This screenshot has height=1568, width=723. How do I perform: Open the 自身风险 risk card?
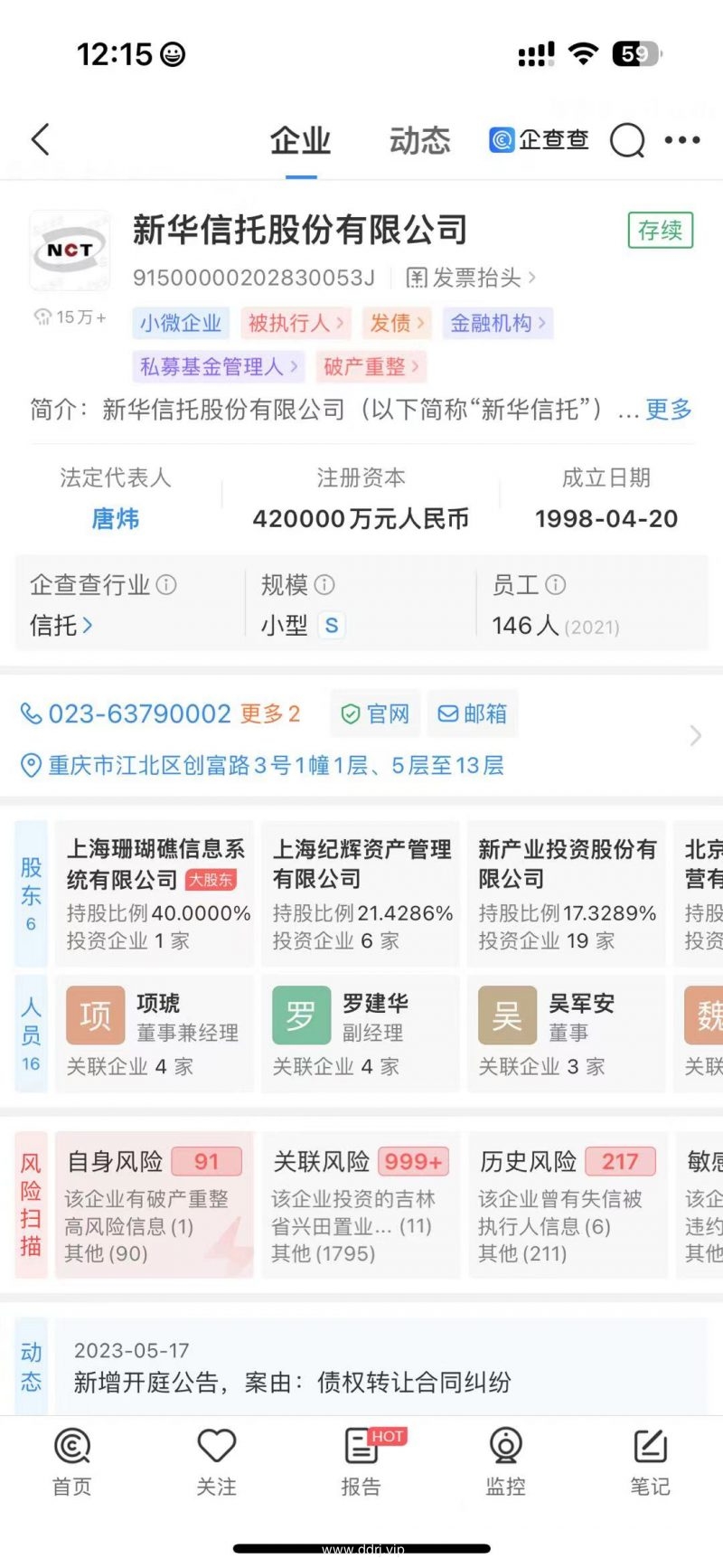tap(154, 1204)
